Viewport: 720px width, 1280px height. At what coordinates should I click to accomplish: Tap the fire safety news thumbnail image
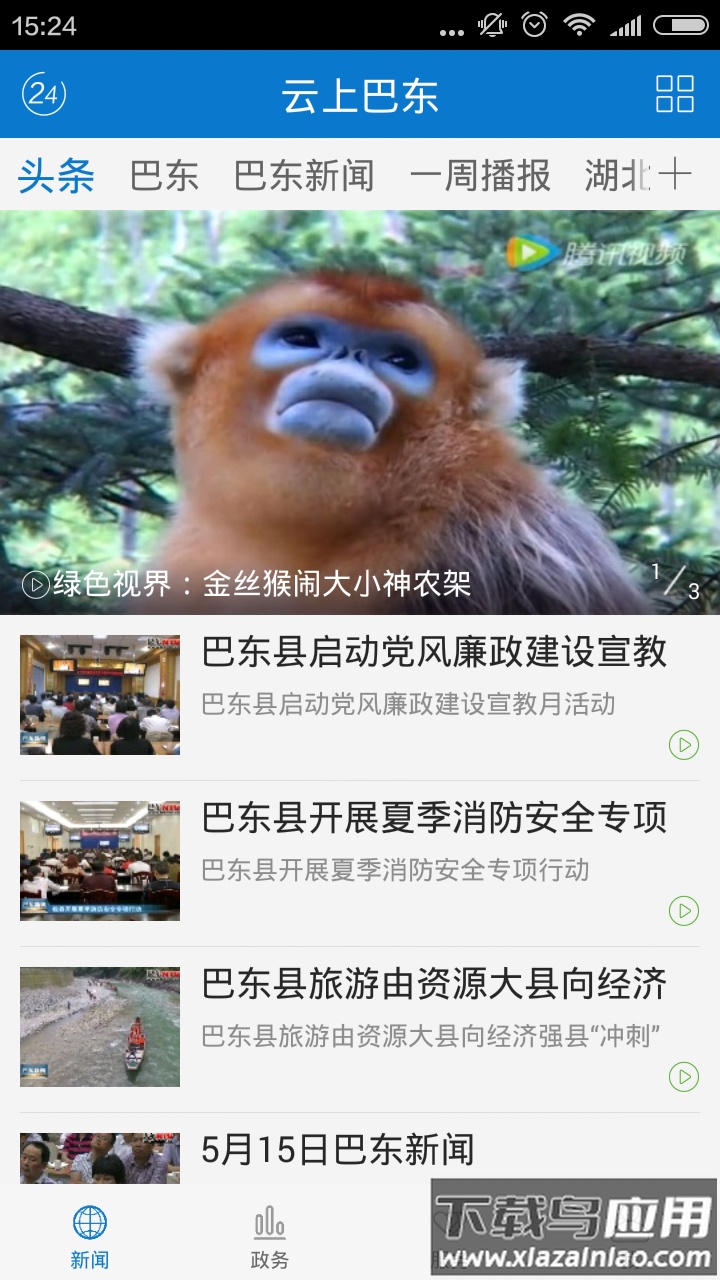point(99,860)
